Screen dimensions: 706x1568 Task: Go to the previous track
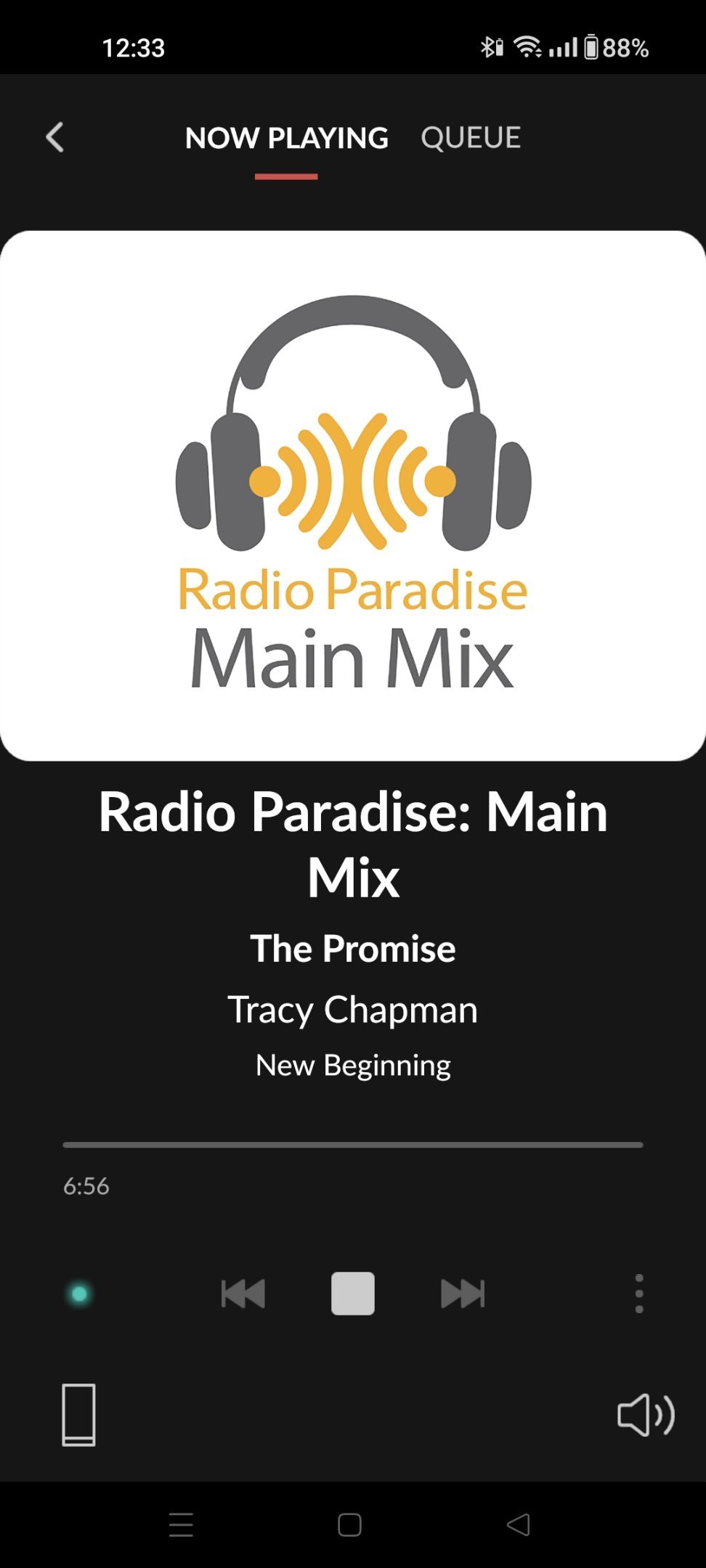tap(243, 1294)
